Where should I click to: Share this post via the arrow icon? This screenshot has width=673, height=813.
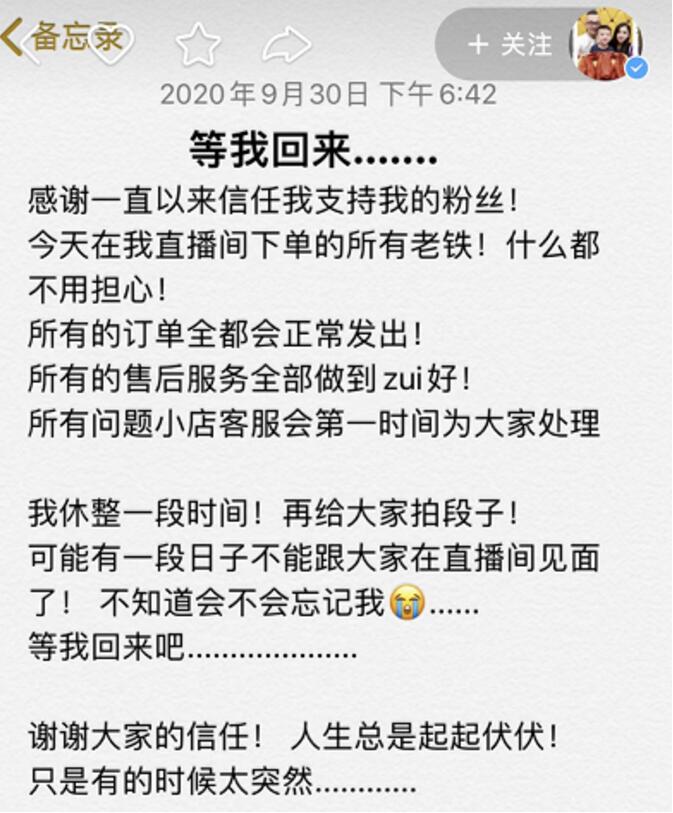click(286, 44)
